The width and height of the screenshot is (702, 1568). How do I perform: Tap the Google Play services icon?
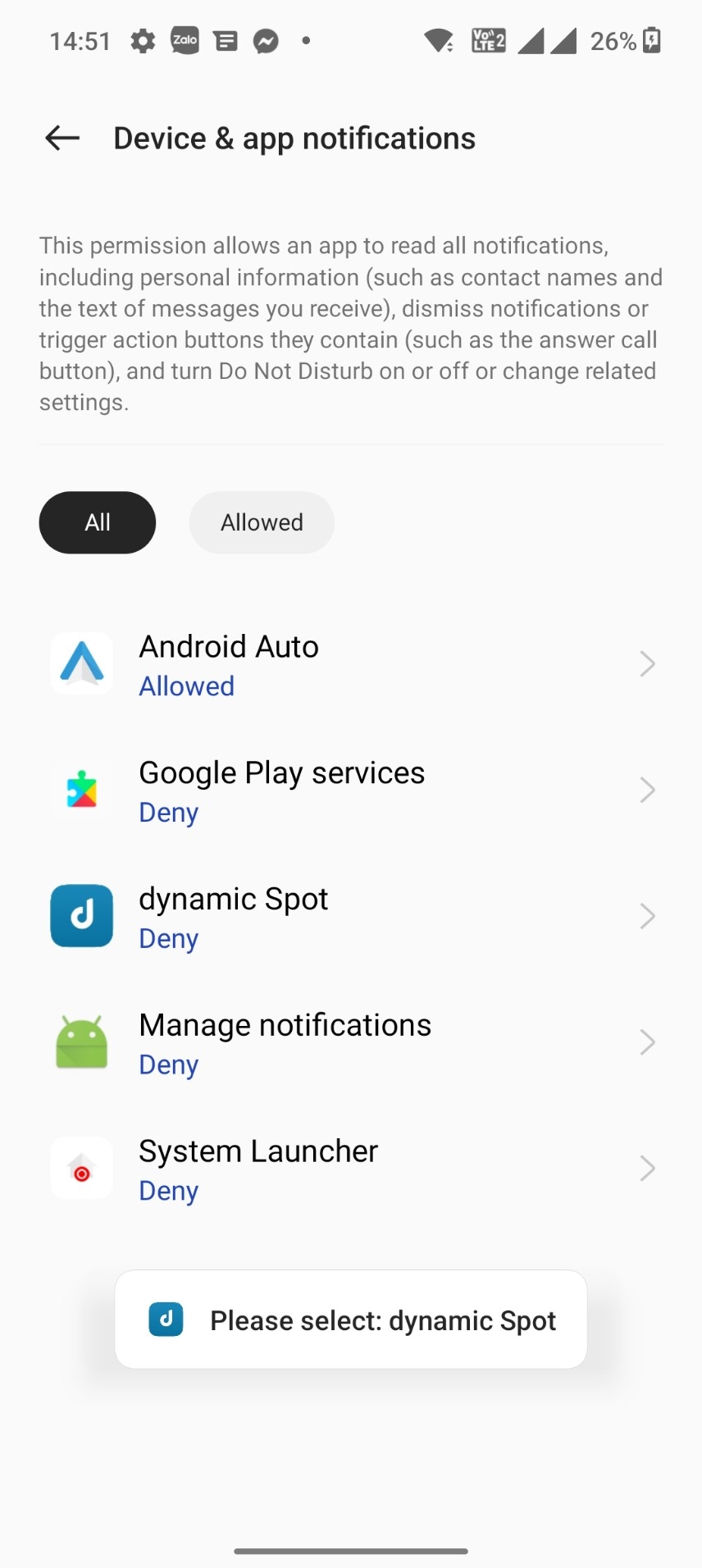coord(81,790)
